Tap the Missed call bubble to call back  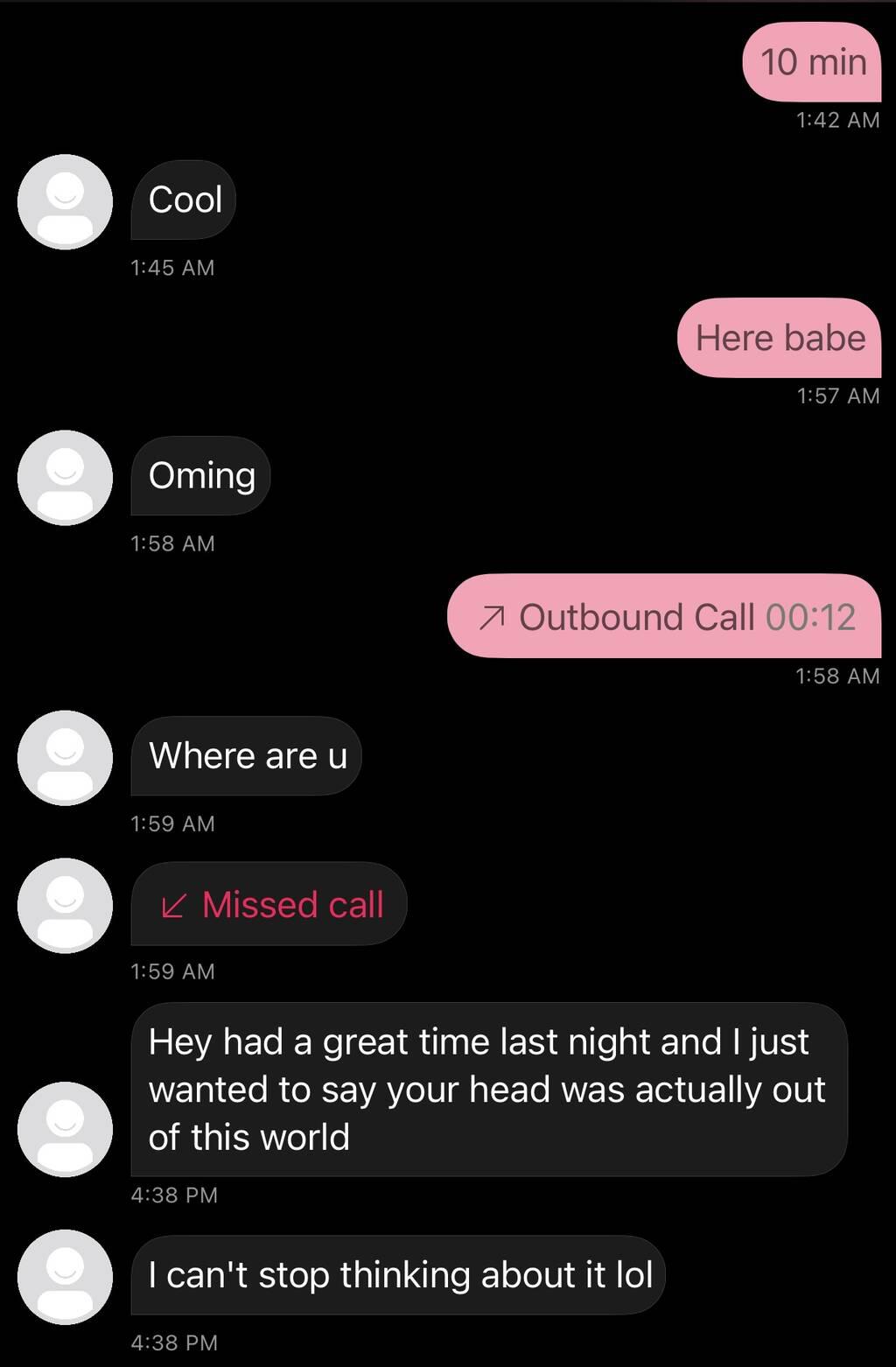(269, 904)
